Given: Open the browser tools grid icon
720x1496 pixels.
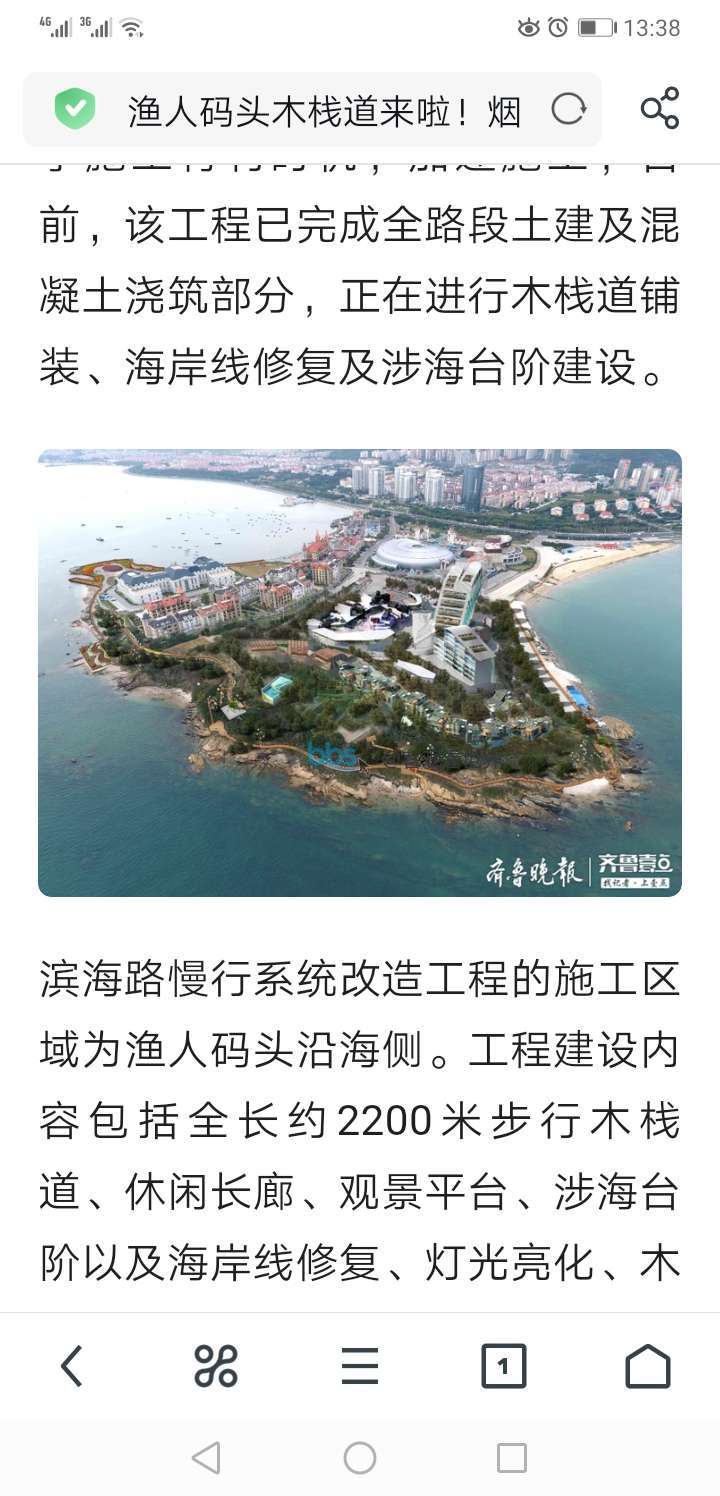Looking at the screenshot, I should click(x=216, y=1366).
